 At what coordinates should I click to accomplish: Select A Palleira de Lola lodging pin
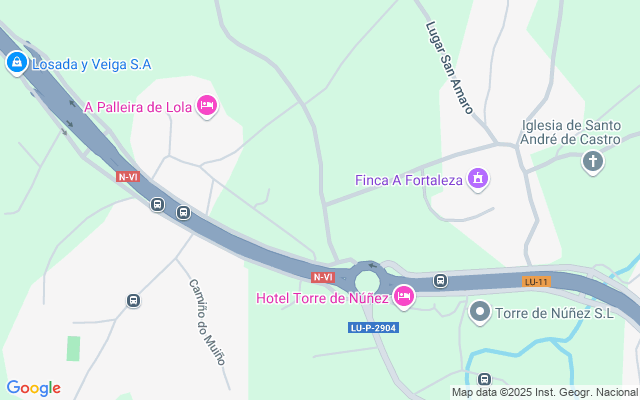(x=207, y=106)
